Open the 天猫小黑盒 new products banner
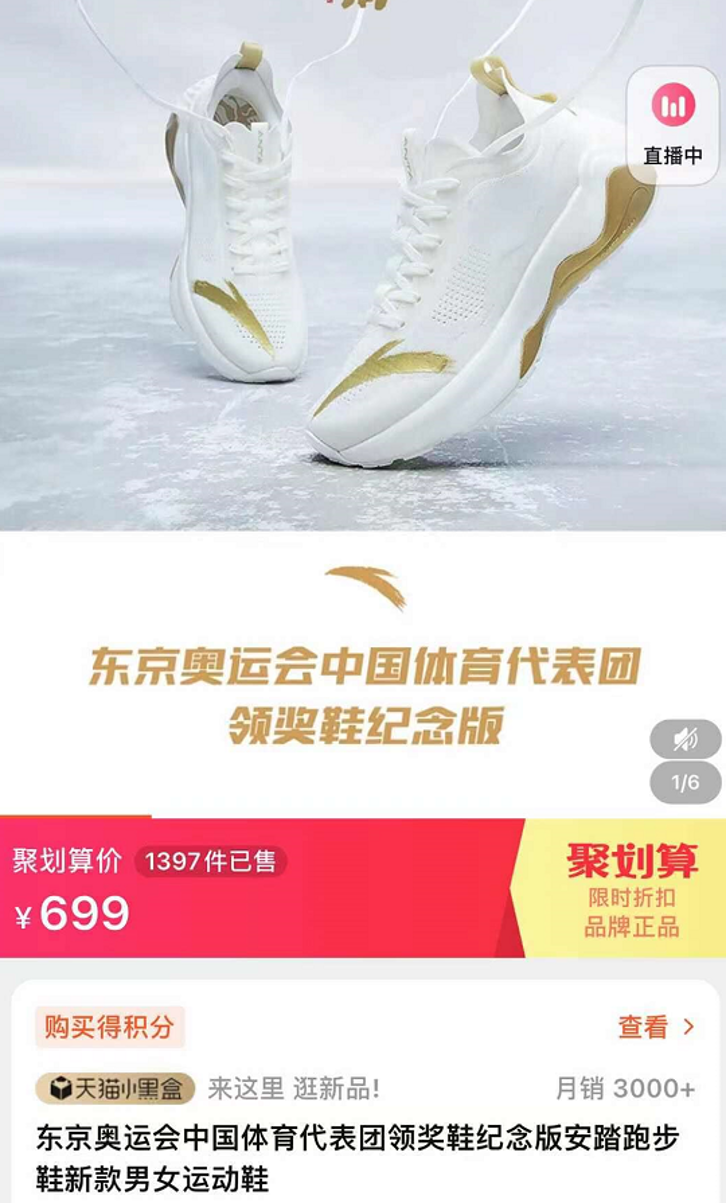726x1203 pixels. click(116, 1088)
